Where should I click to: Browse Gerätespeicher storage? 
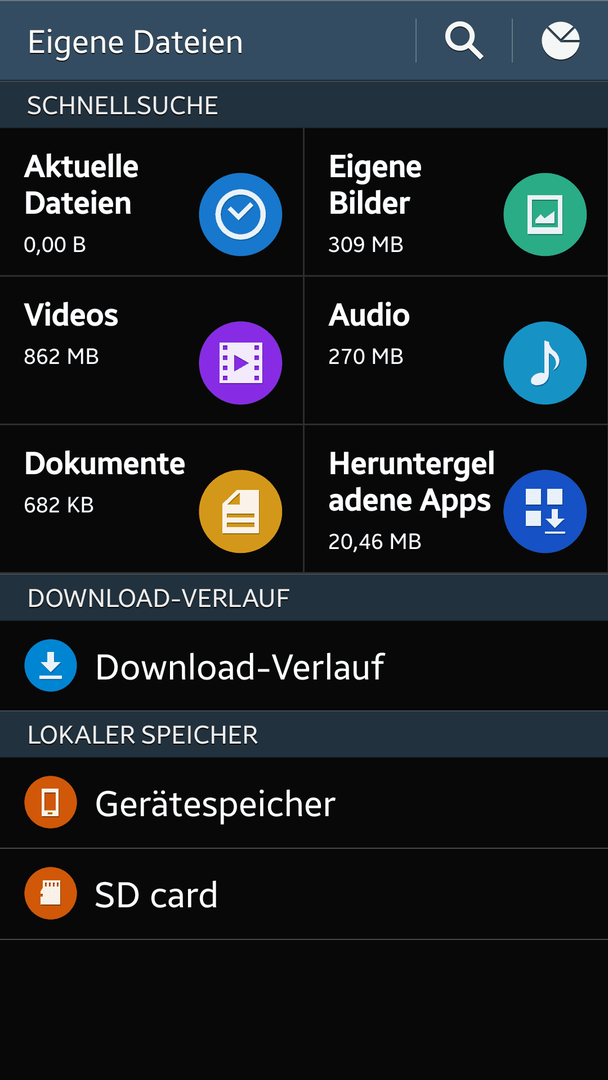pyautogui.click(x=304, y=802)
